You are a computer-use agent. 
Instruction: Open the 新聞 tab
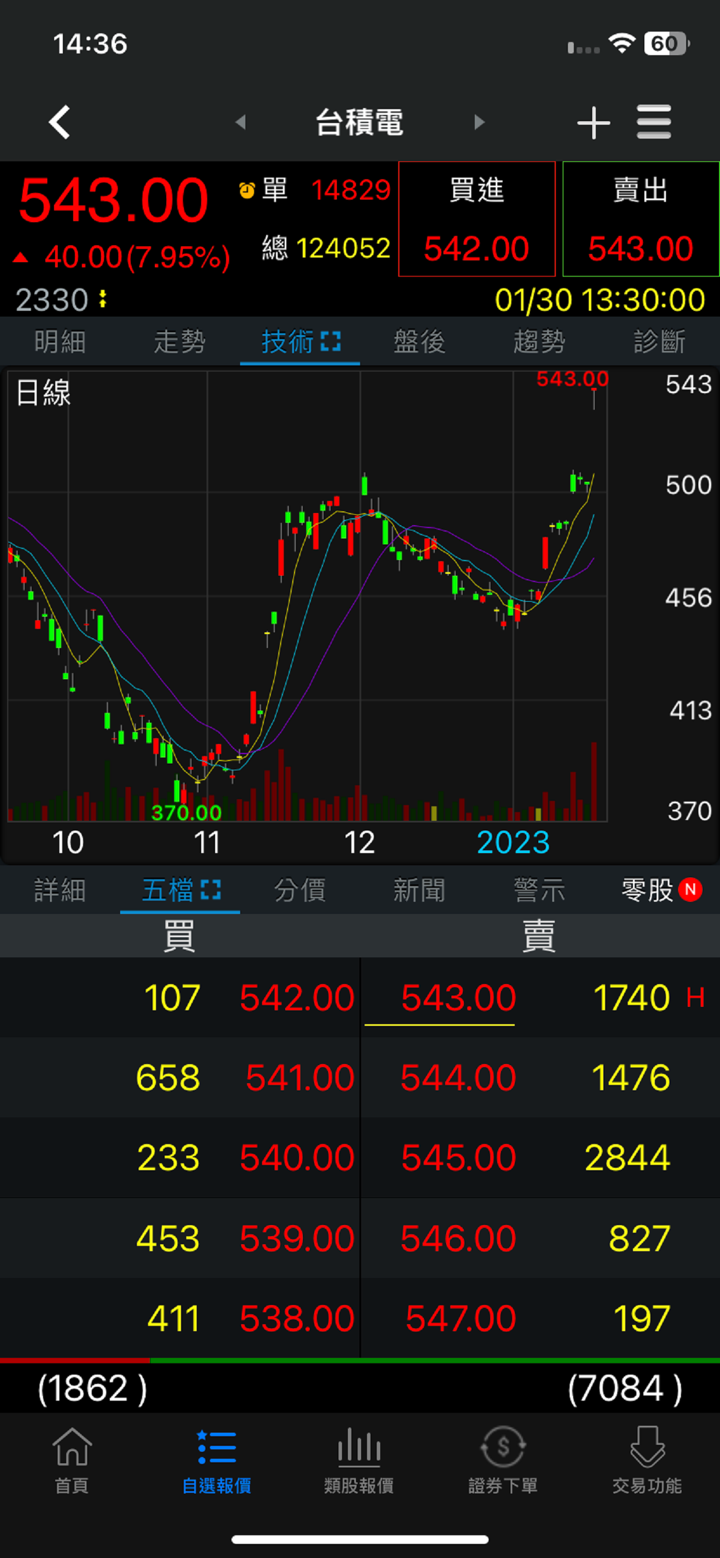(420, 890)
